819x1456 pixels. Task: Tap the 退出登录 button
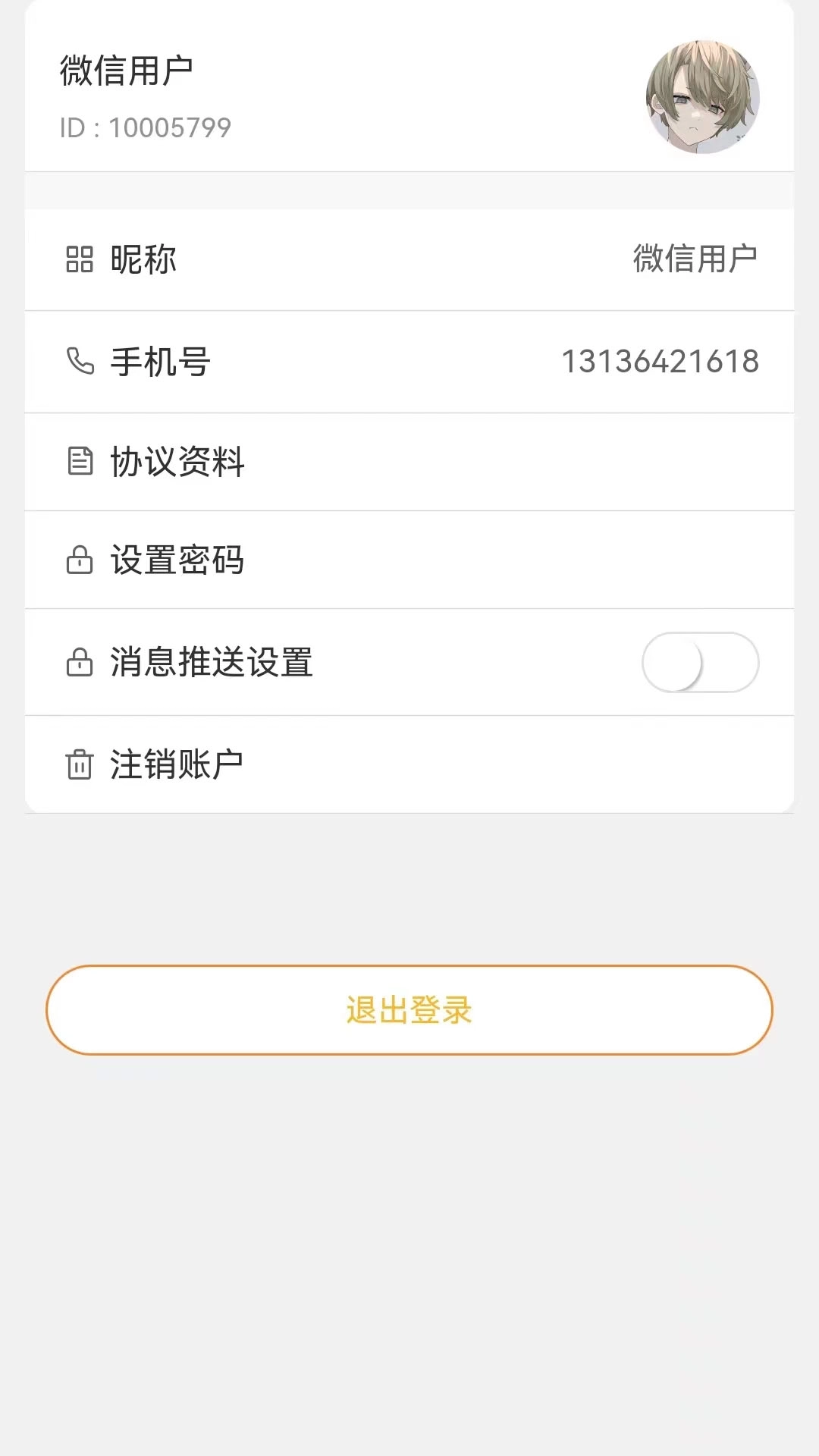pyautogui.click(x=409, y=1010)
